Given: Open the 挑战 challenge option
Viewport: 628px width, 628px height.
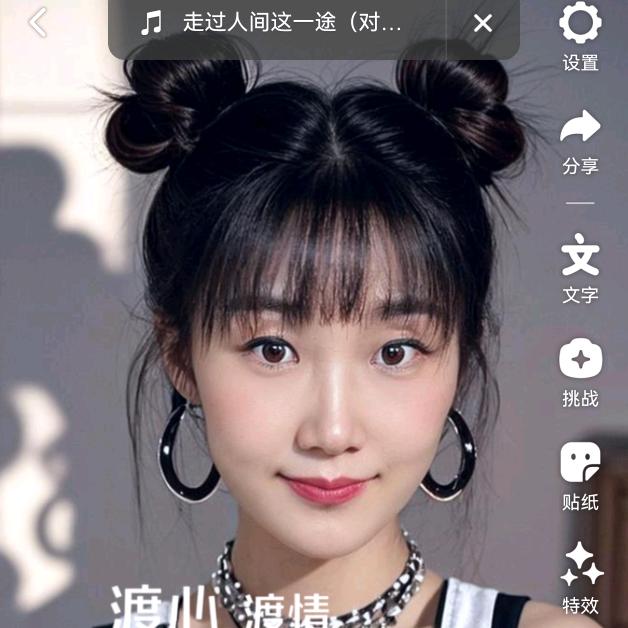Looking at the screenshot, I should coord(580,372).
